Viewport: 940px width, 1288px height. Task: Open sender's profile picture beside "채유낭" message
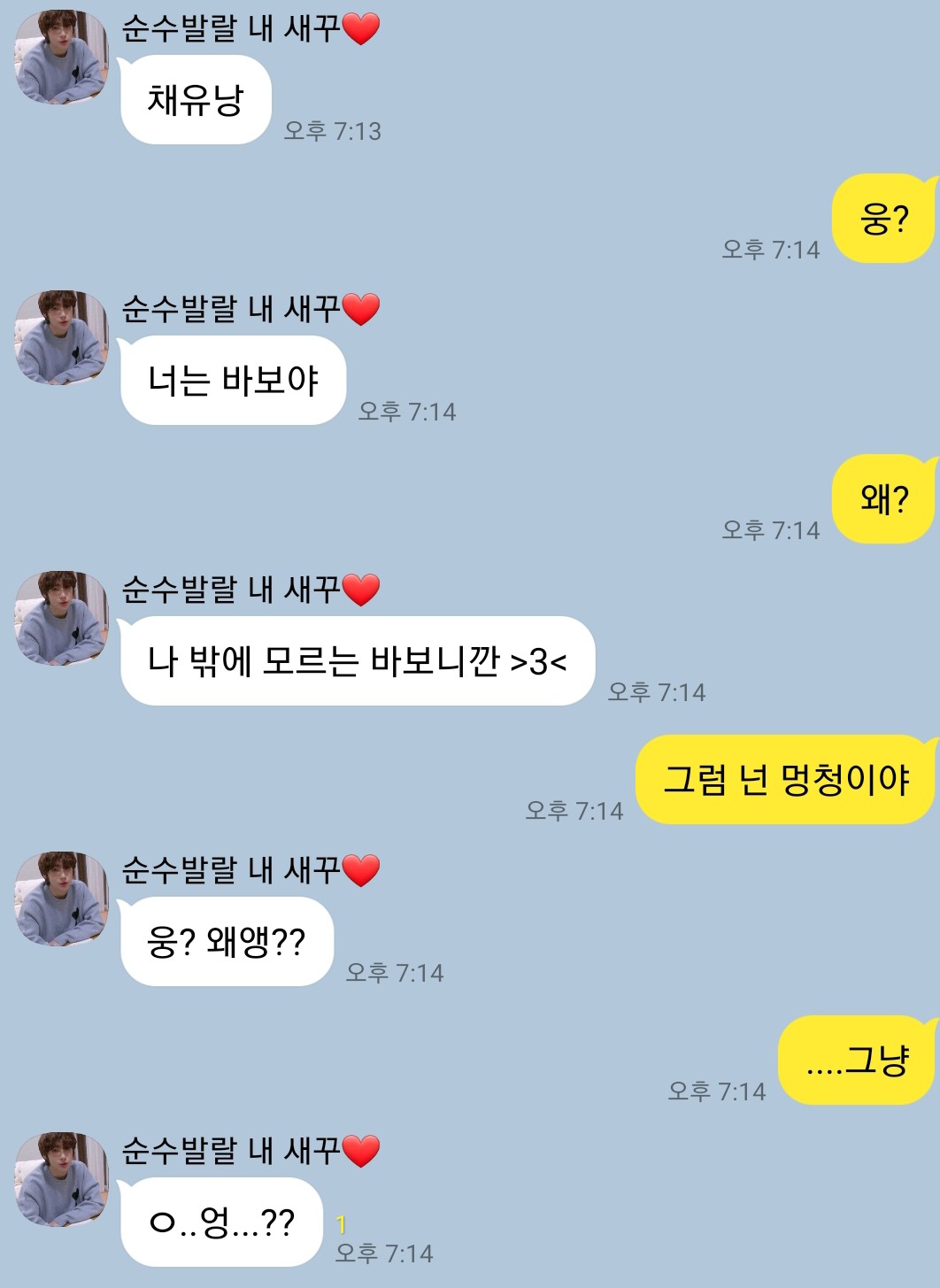pyautogui.click(x=61, y=58)
